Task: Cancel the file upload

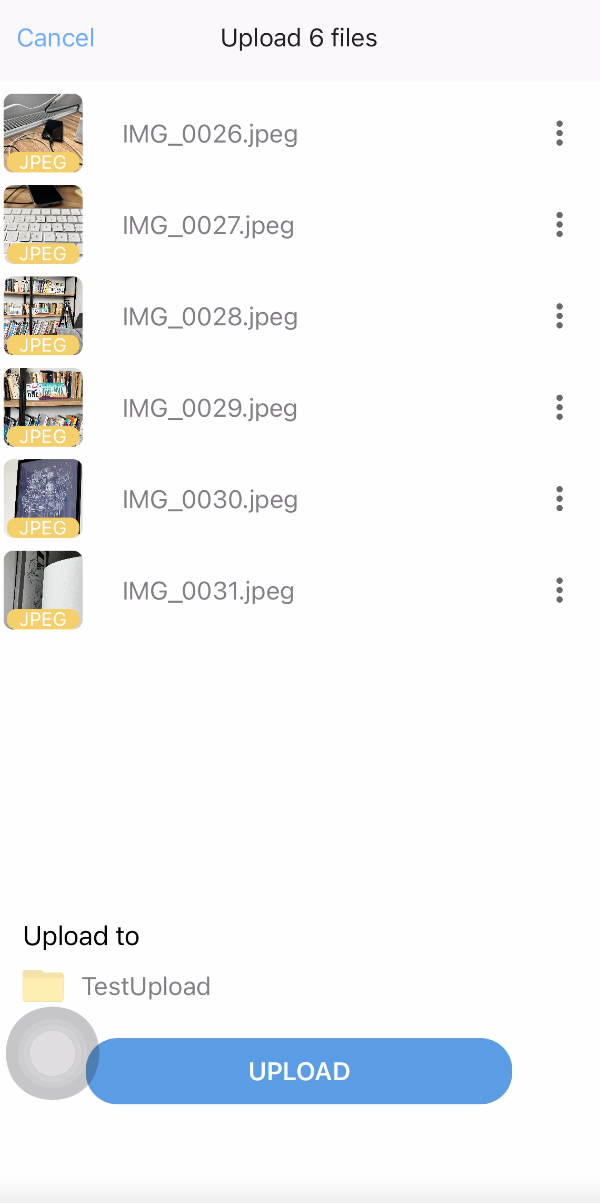Action: pos(56,39)
